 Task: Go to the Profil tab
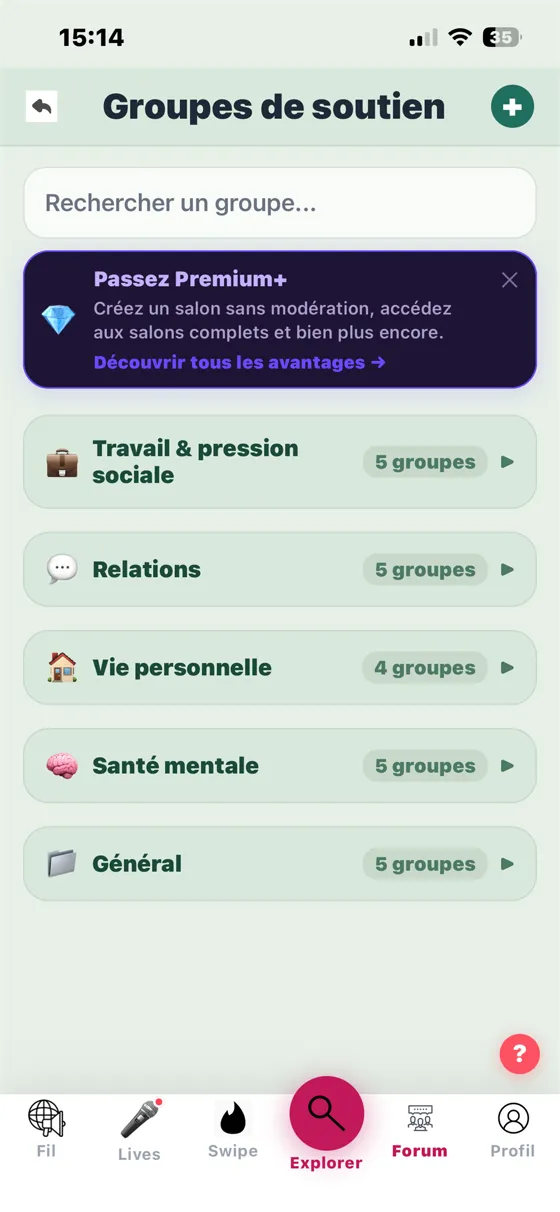pyautogui.click(x=513, y=1130)
